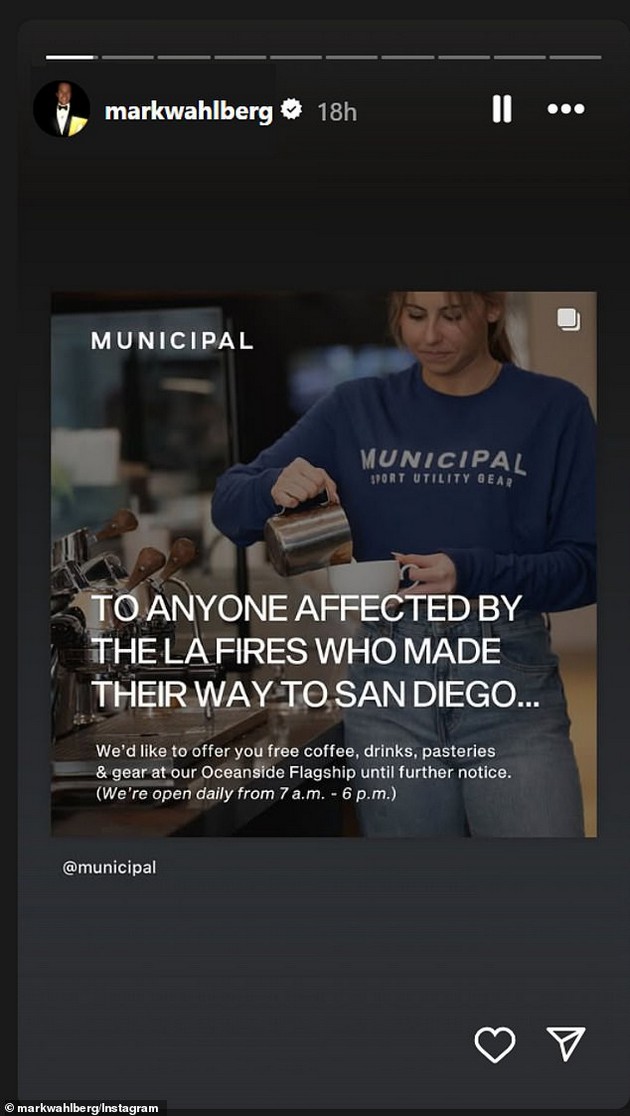Open the shared Municipal post
The image size is (630, 1116).
[x=323, y=563]
